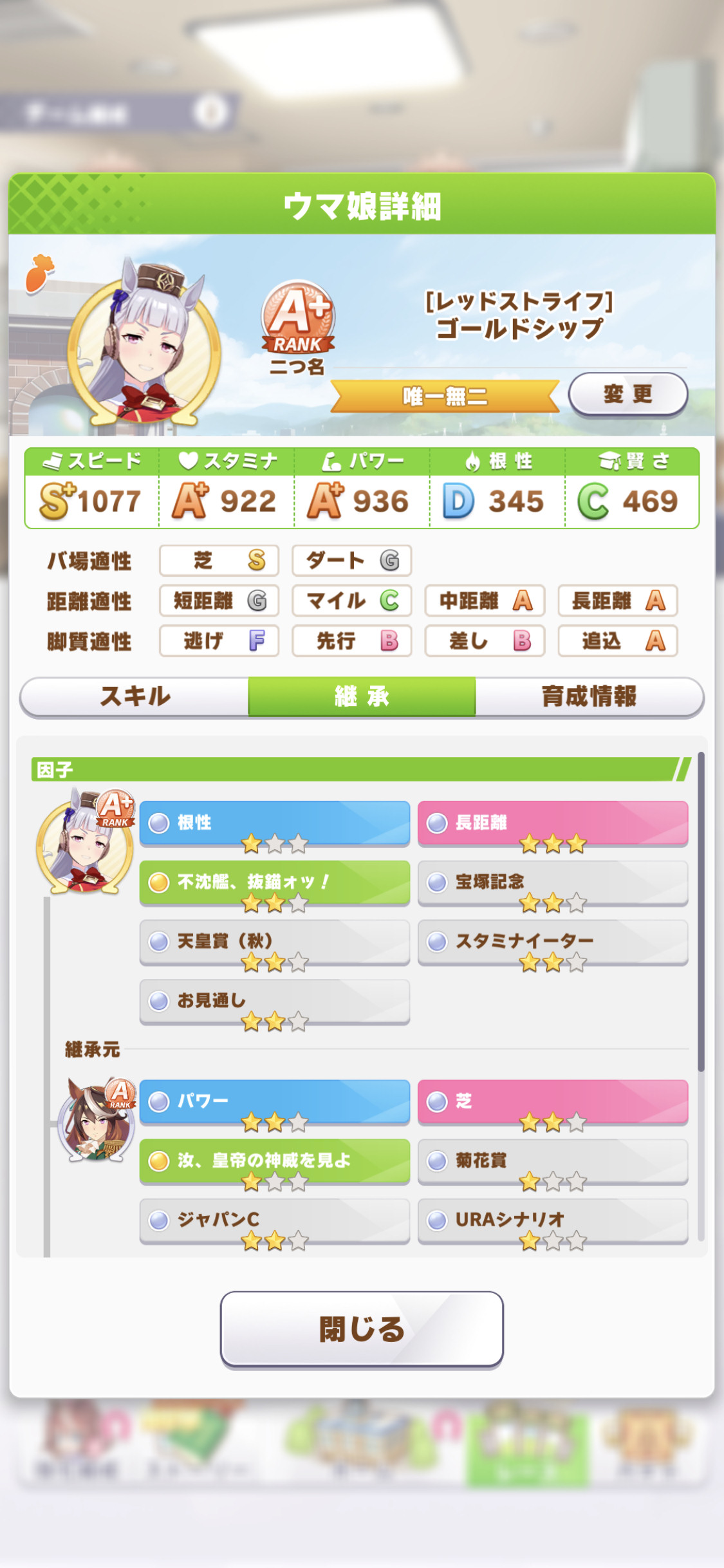Show the 汝、皇帝の神威を見よ factor
The width and height of the screenshot is (724, 1568).
275,1161
